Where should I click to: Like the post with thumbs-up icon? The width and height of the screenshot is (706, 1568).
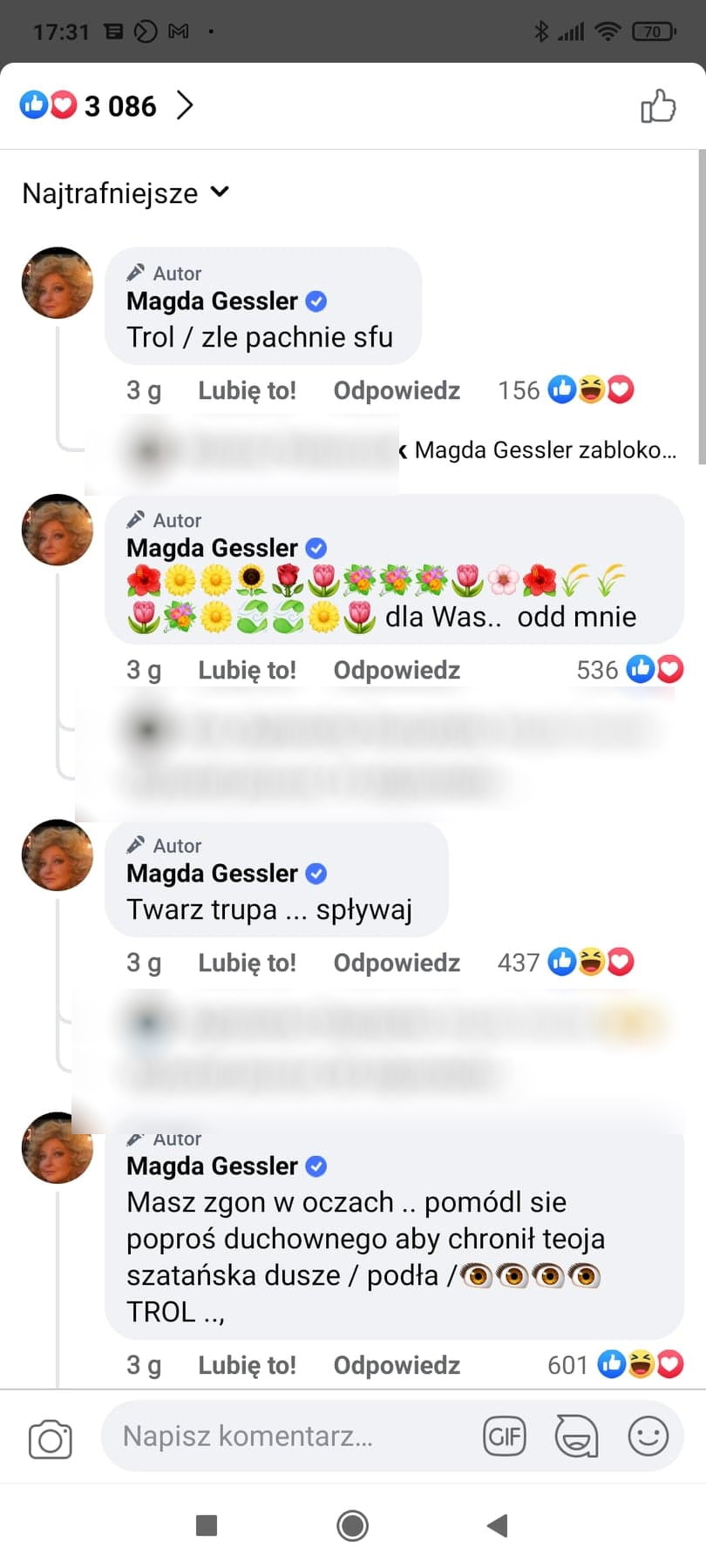click(658, 106)
